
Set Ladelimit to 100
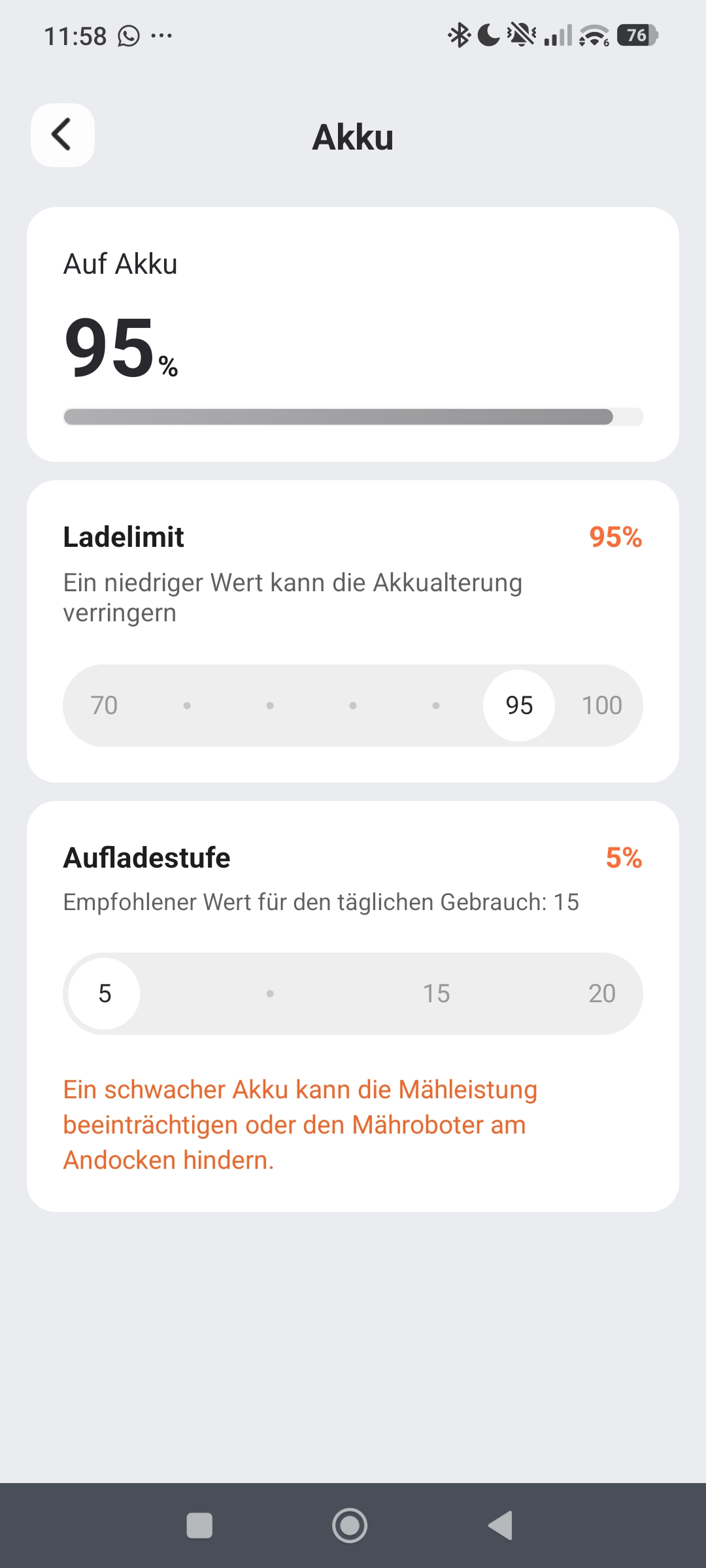point(601,706)
